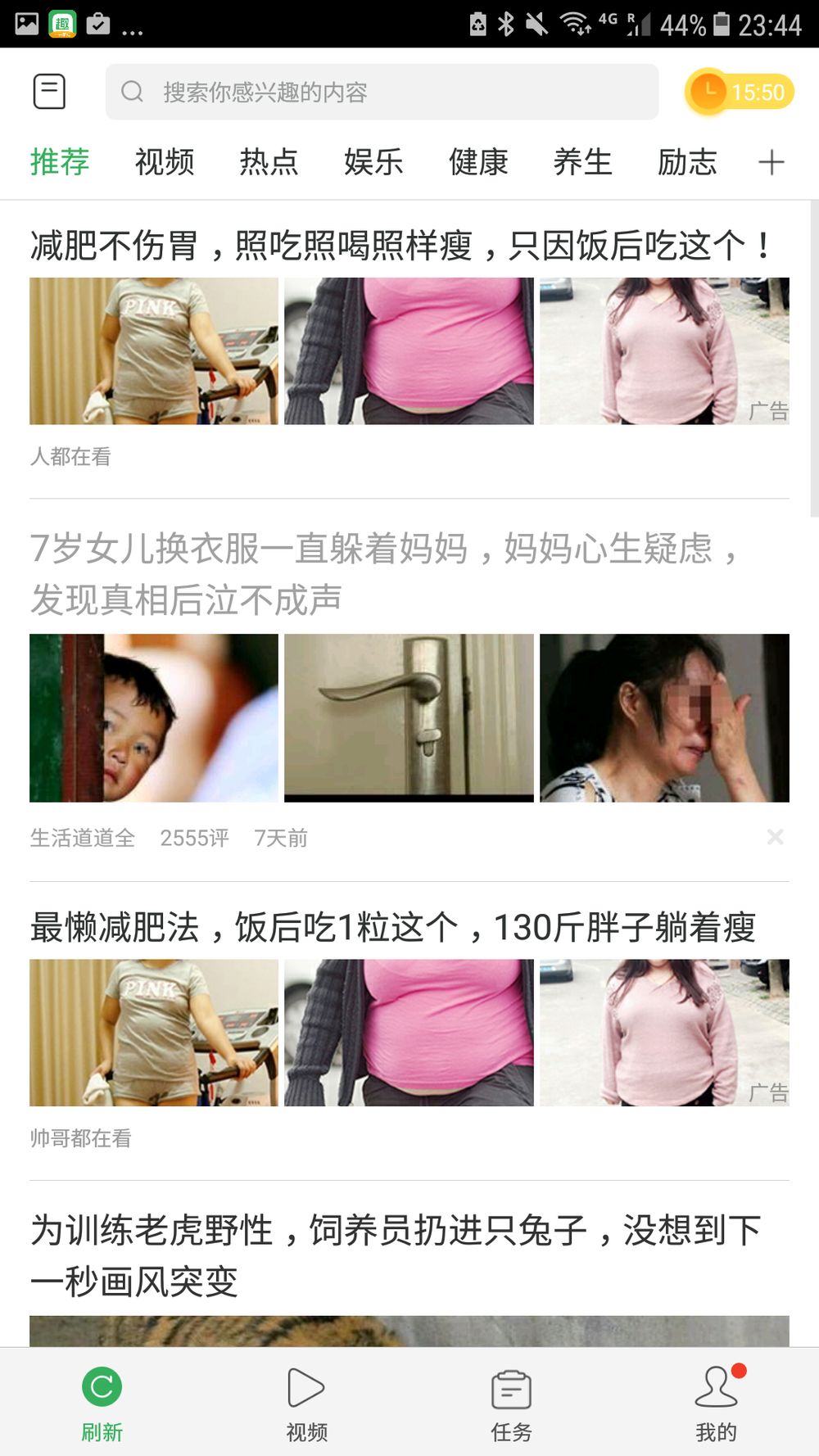Switch to the 视频 top tab
Screen dimensions: 819x1456
click(165, 161)
